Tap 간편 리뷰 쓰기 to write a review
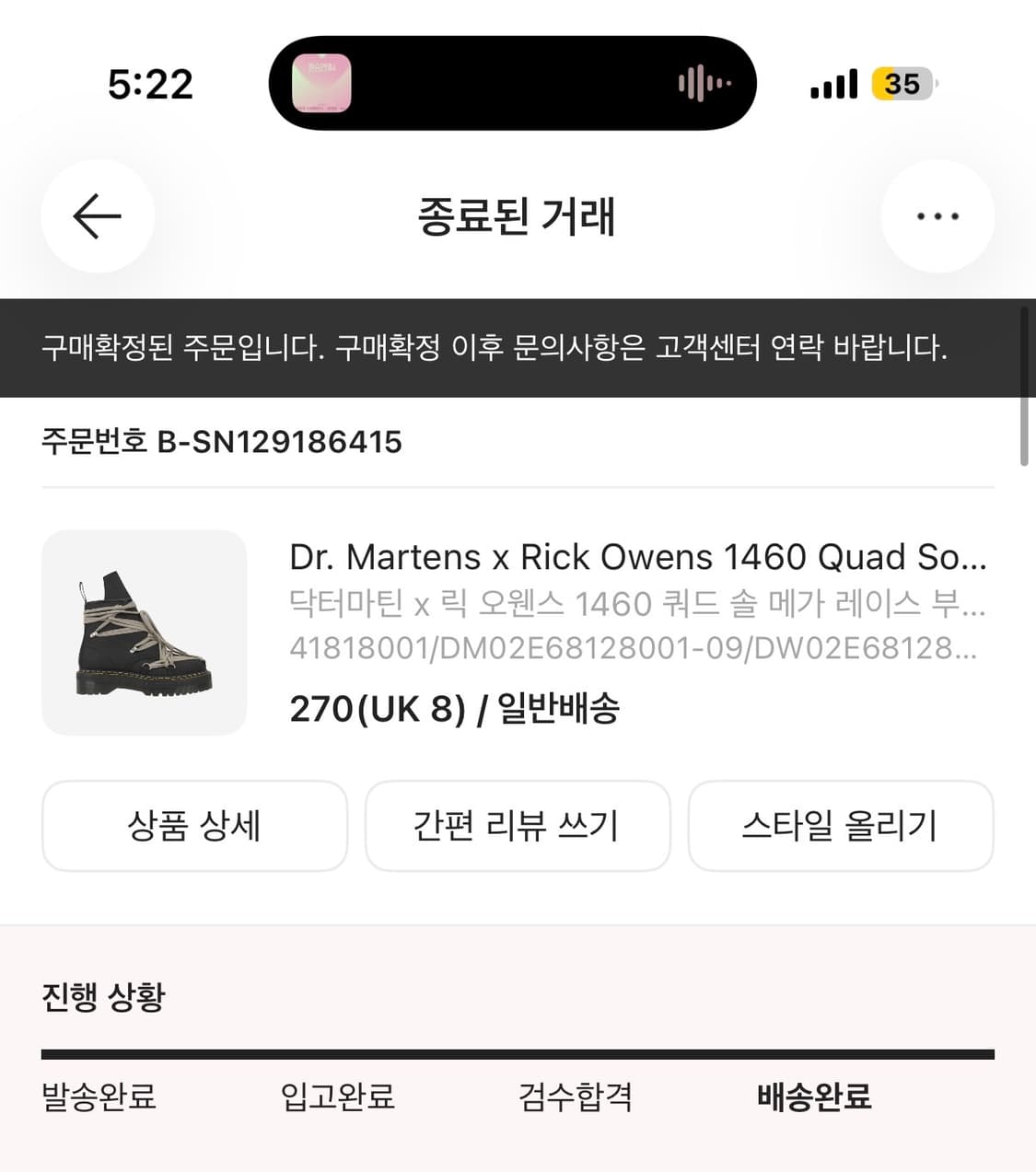Screen dimensions: 1036x1172 (518, 826)
